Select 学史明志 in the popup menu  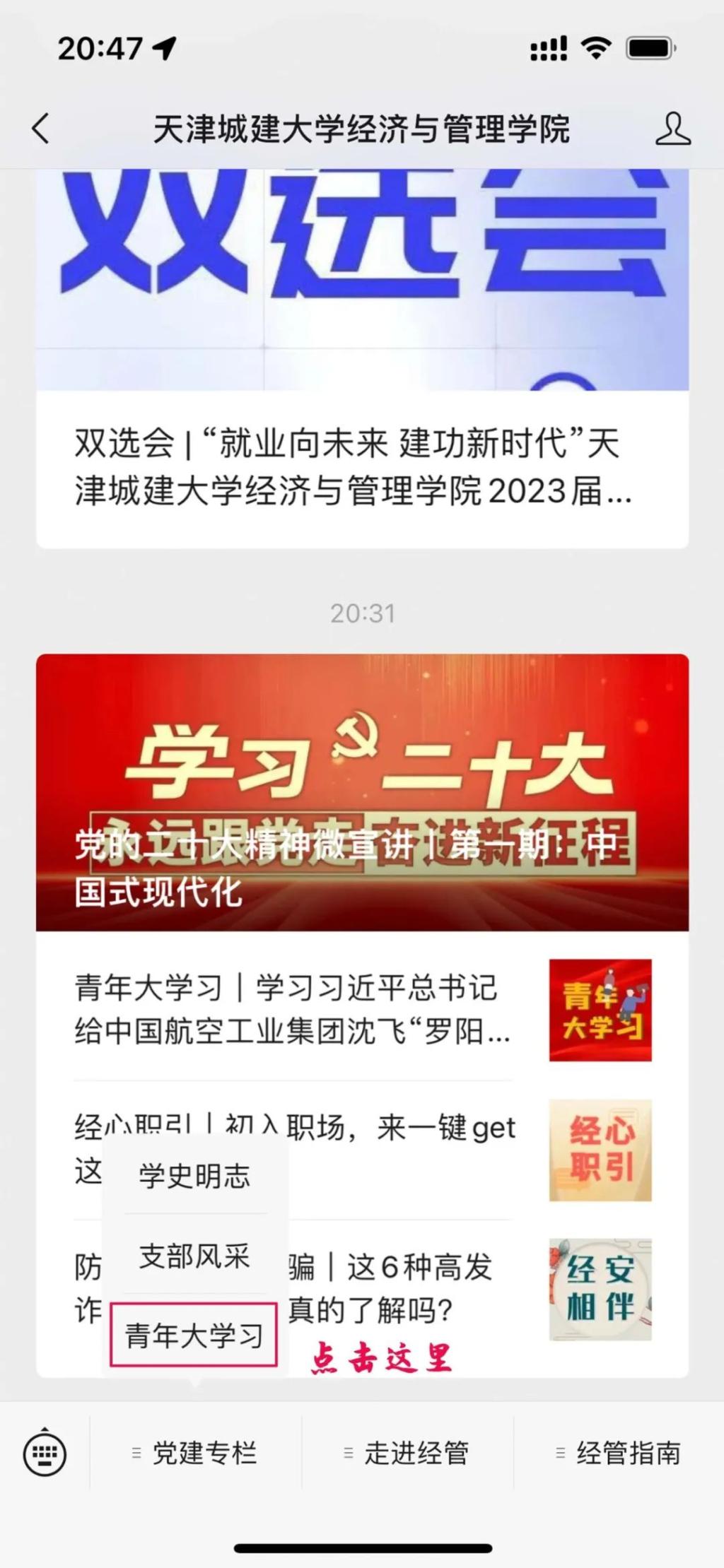pyautogui.click(x=194, y=1176)
